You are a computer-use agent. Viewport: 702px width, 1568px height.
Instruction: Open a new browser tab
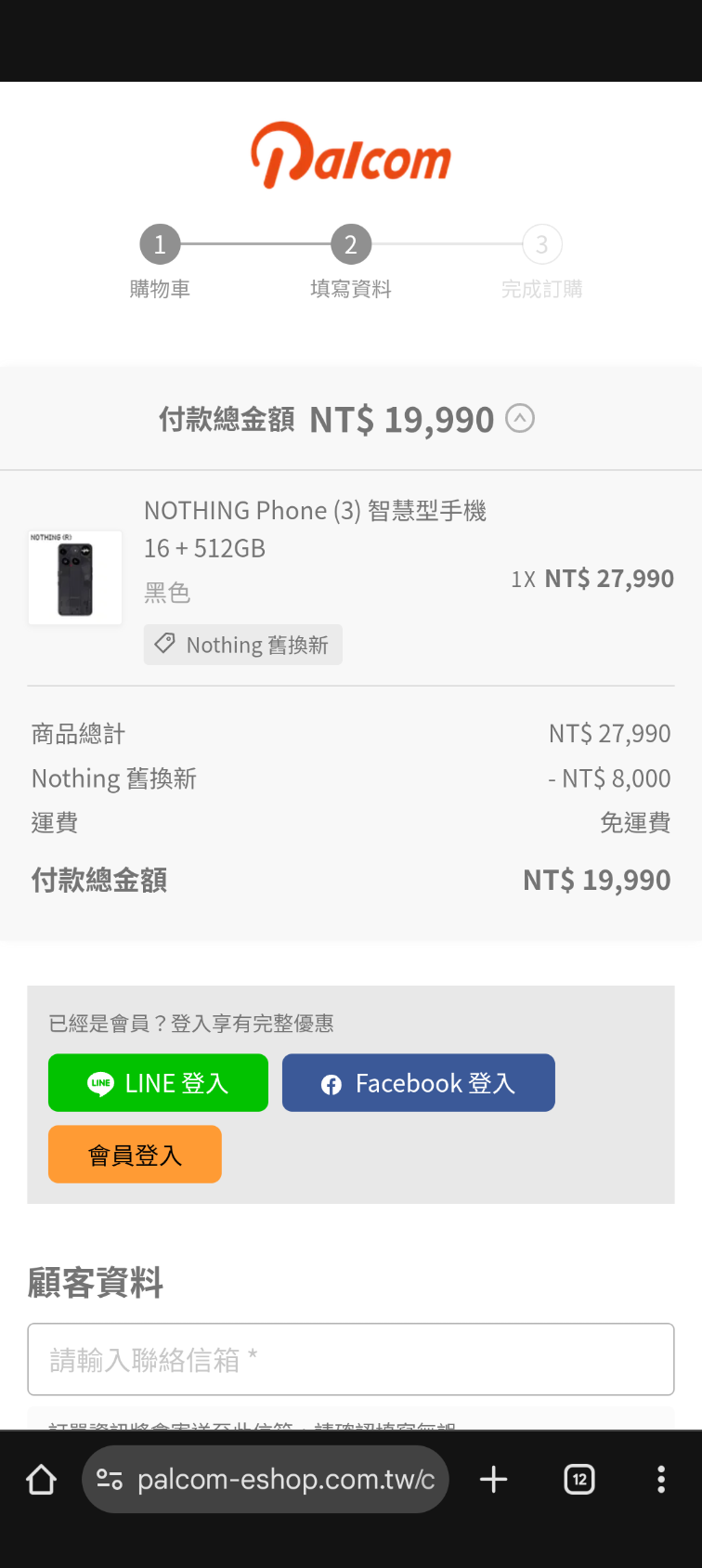click(x=494, y=1479)
